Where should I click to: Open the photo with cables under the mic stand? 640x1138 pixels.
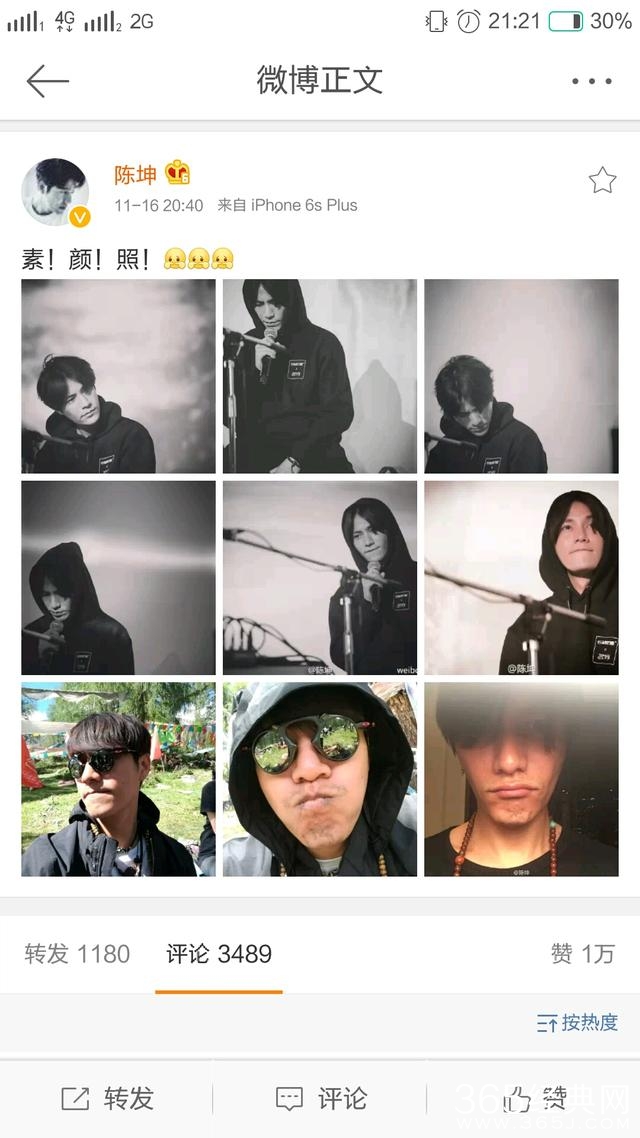[320, 577]
